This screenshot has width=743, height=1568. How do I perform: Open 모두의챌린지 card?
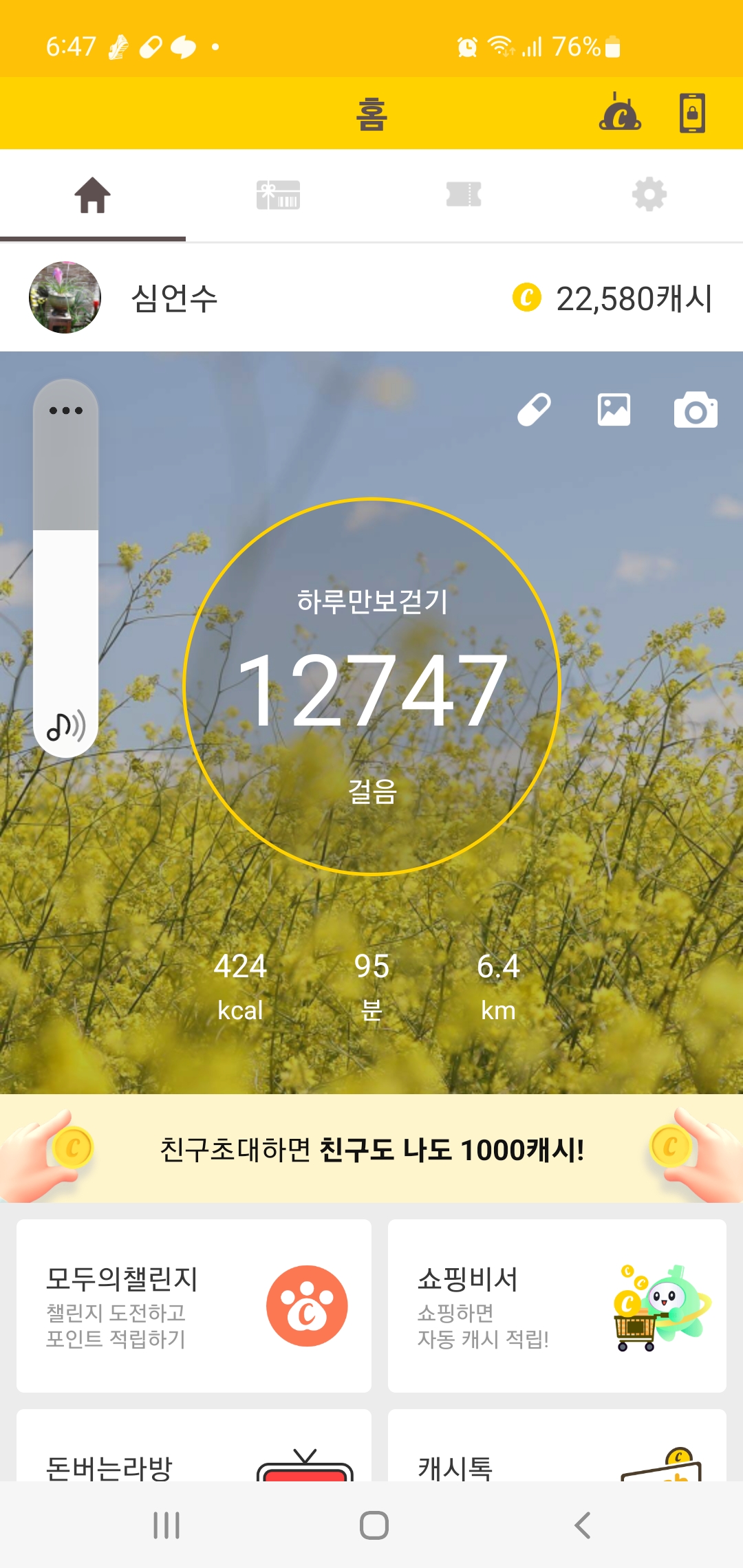(194, 1306)
